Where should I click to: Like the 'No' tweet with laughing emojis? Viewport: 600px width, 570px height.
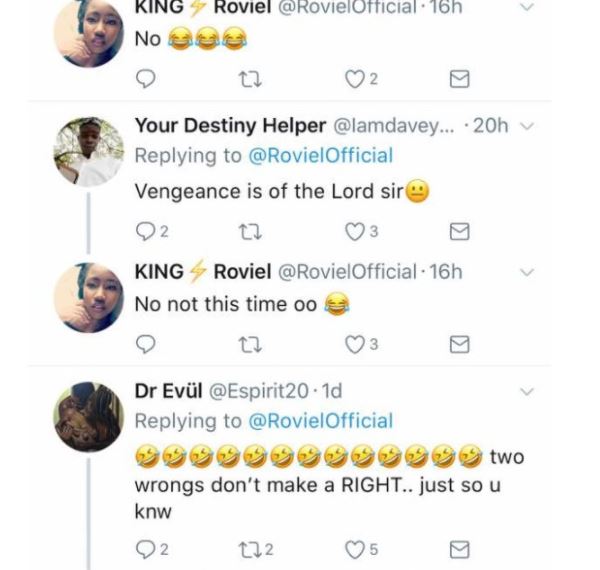point(356,79)
